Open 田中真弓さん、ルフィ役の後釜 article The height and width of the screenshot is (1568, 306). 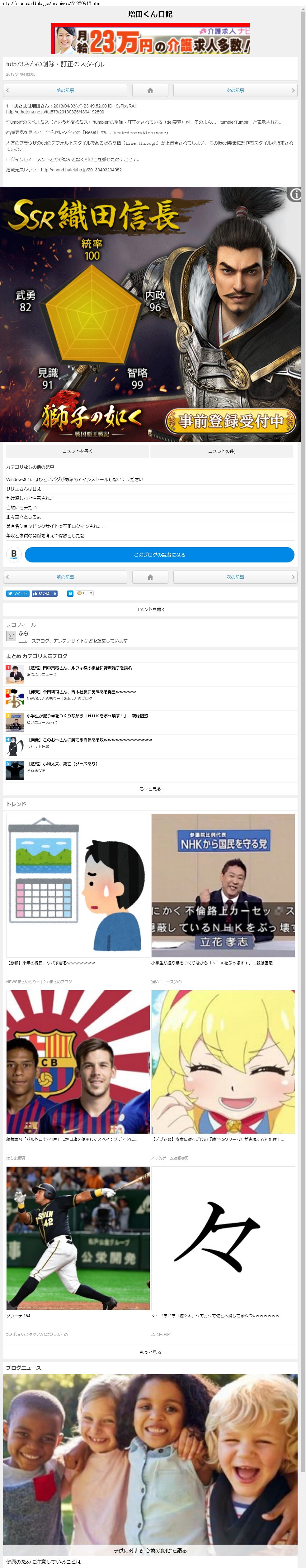click(x=79, y=668)
